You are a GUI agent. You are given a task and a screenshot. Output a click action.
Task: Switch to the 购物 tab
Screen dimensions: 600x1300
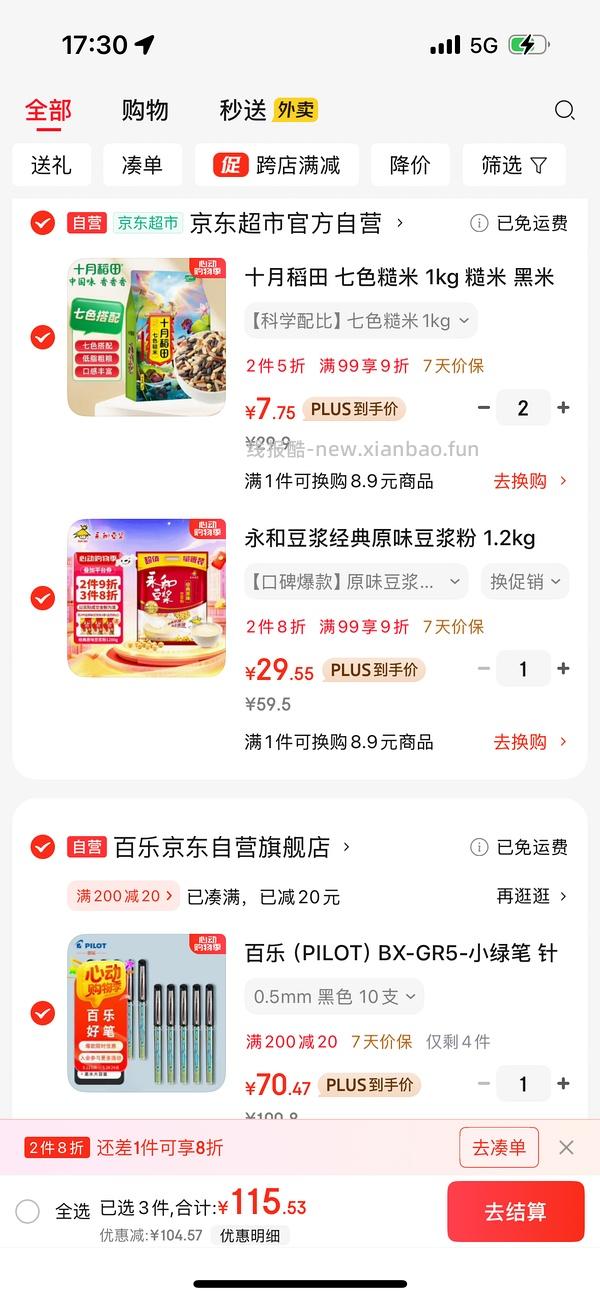145,110
